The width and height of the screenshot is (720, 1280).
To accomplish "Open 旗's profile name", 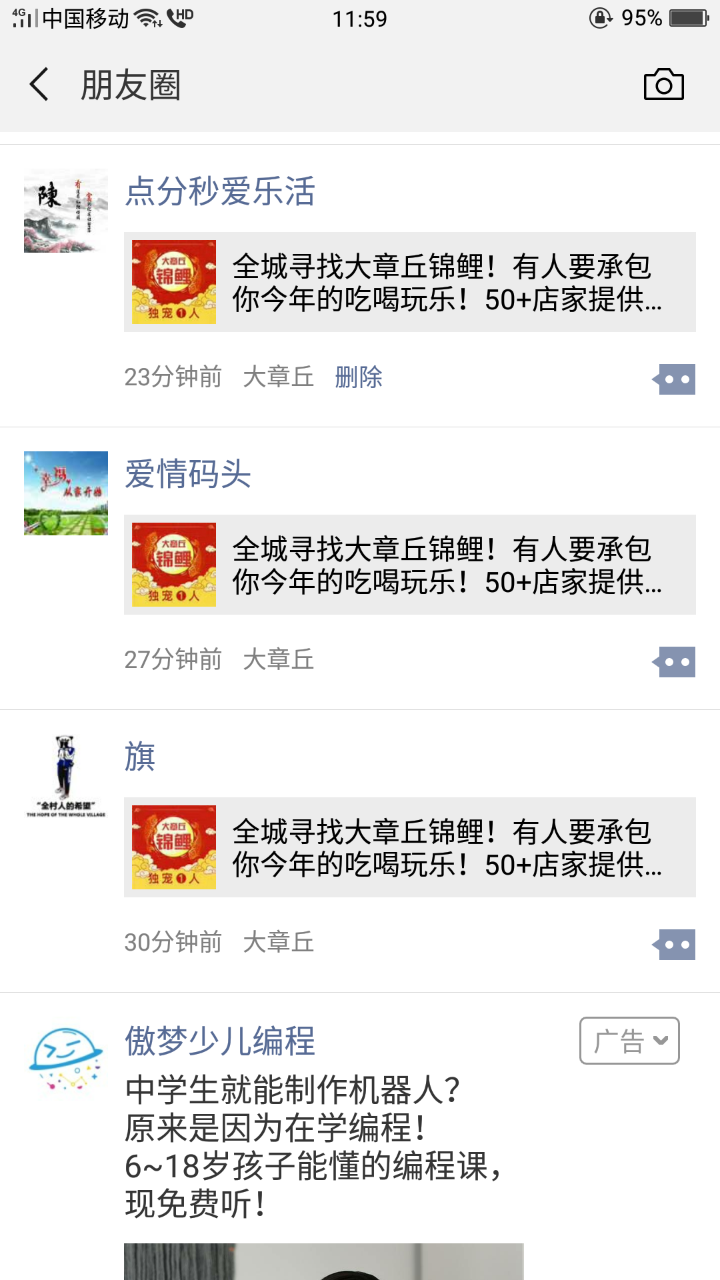I will point(140,757).
